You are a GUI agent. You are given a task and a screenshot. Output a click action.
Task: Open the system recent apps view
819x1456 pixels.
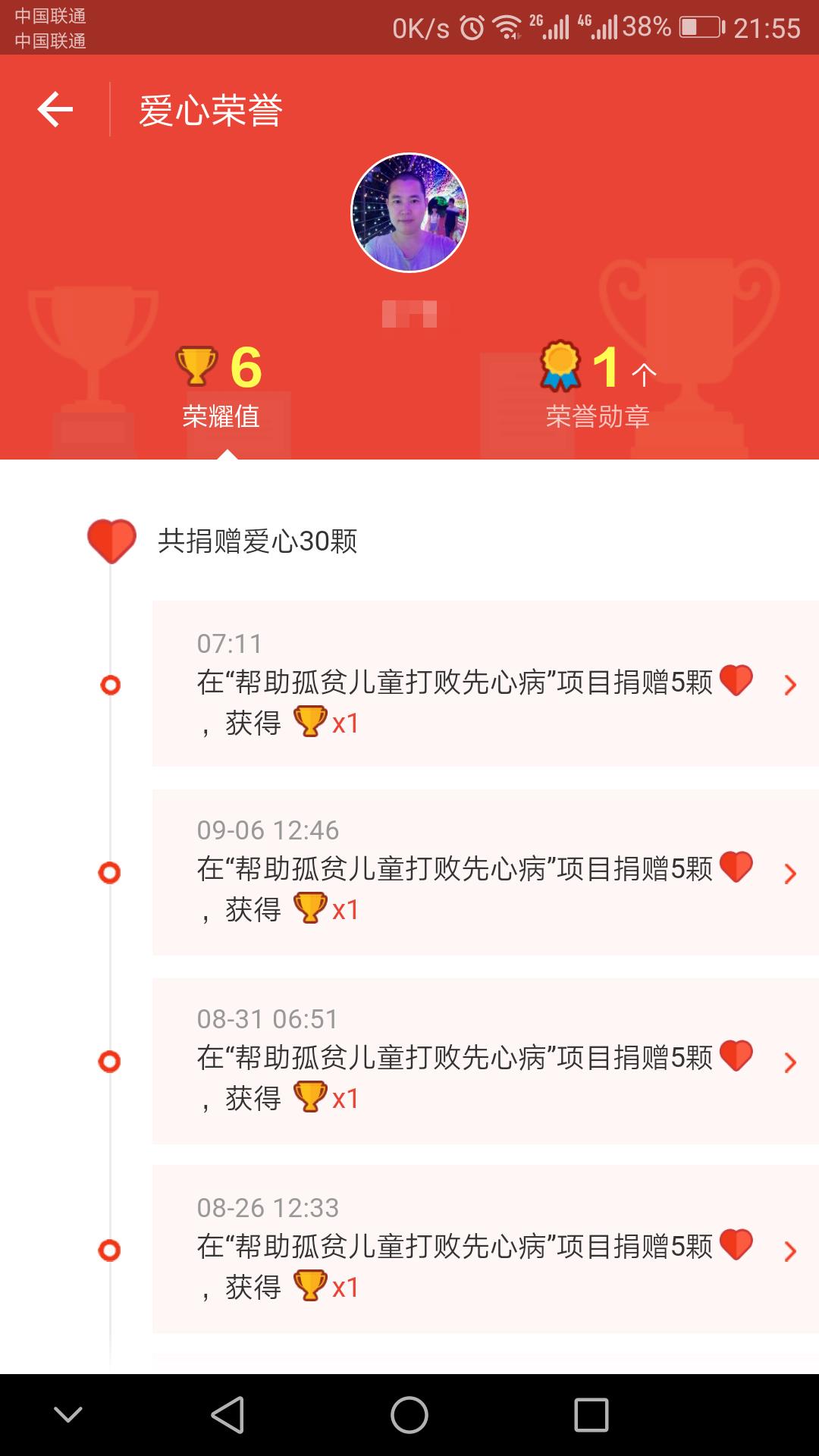pyautogui.click(x=591, y=1415)
